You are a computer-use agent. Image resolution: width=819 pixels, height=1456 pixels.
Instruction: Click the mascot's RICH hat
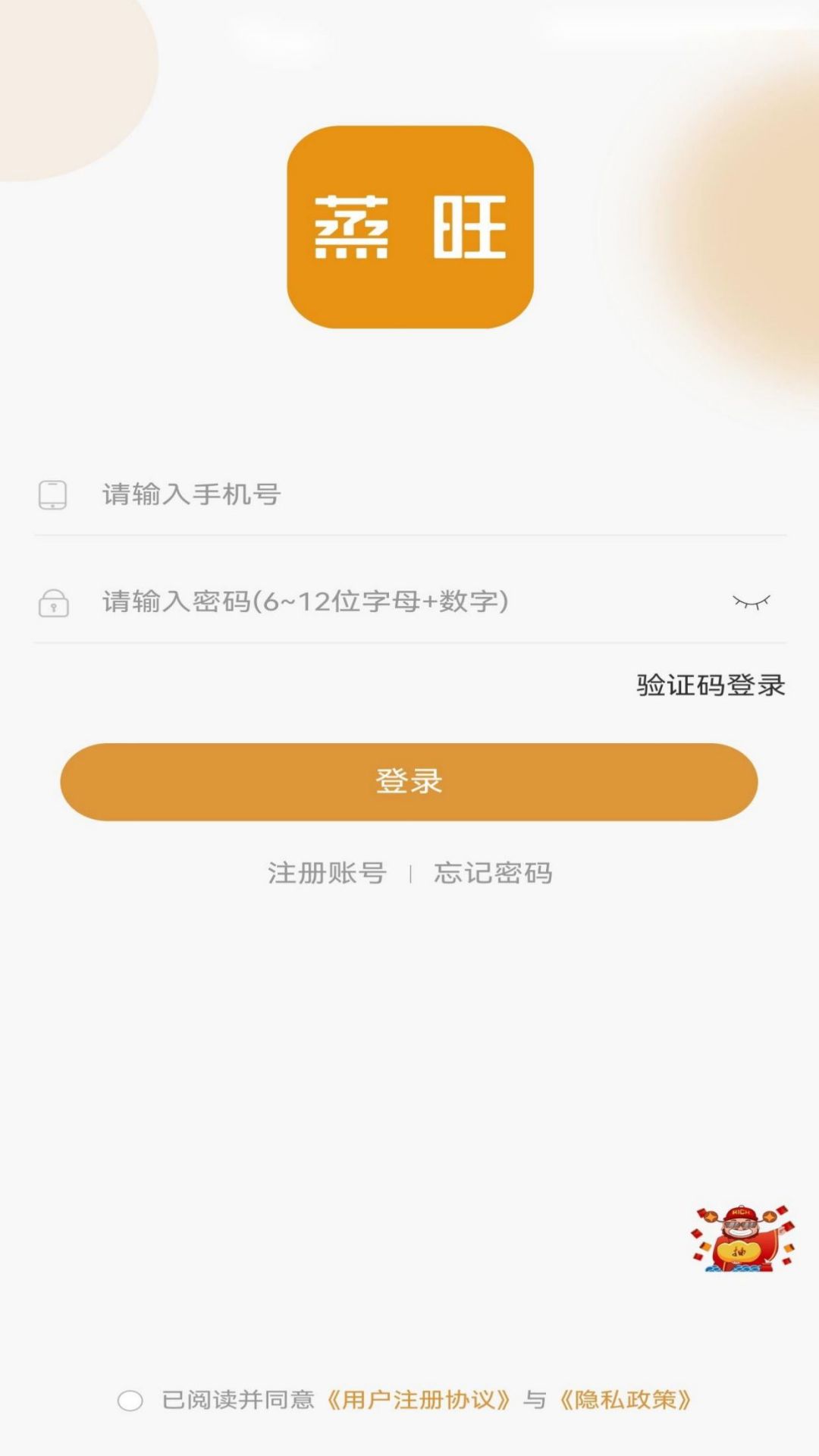click(742, 1213)
